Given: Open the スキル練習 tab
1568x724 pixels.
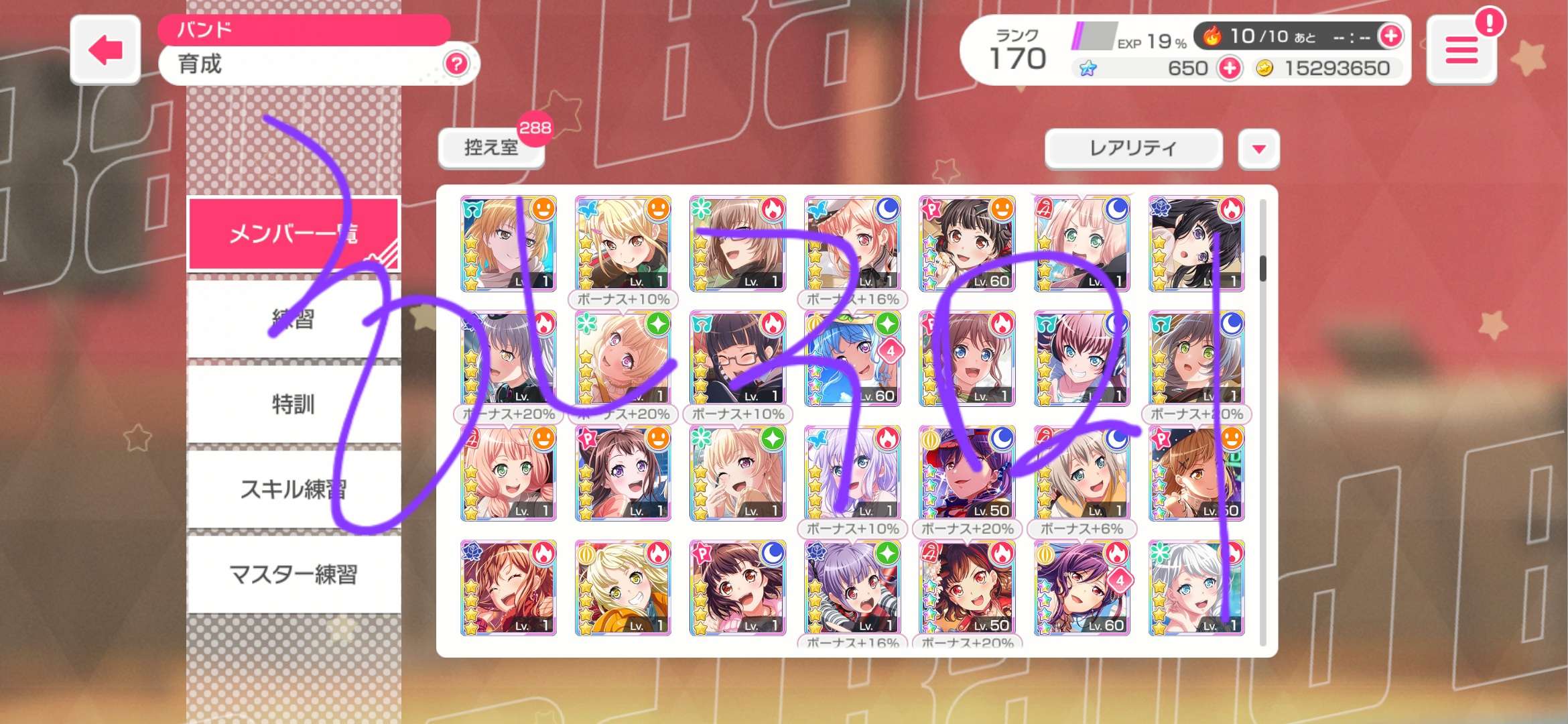Looking at the screenshot, I should [293, 489].
